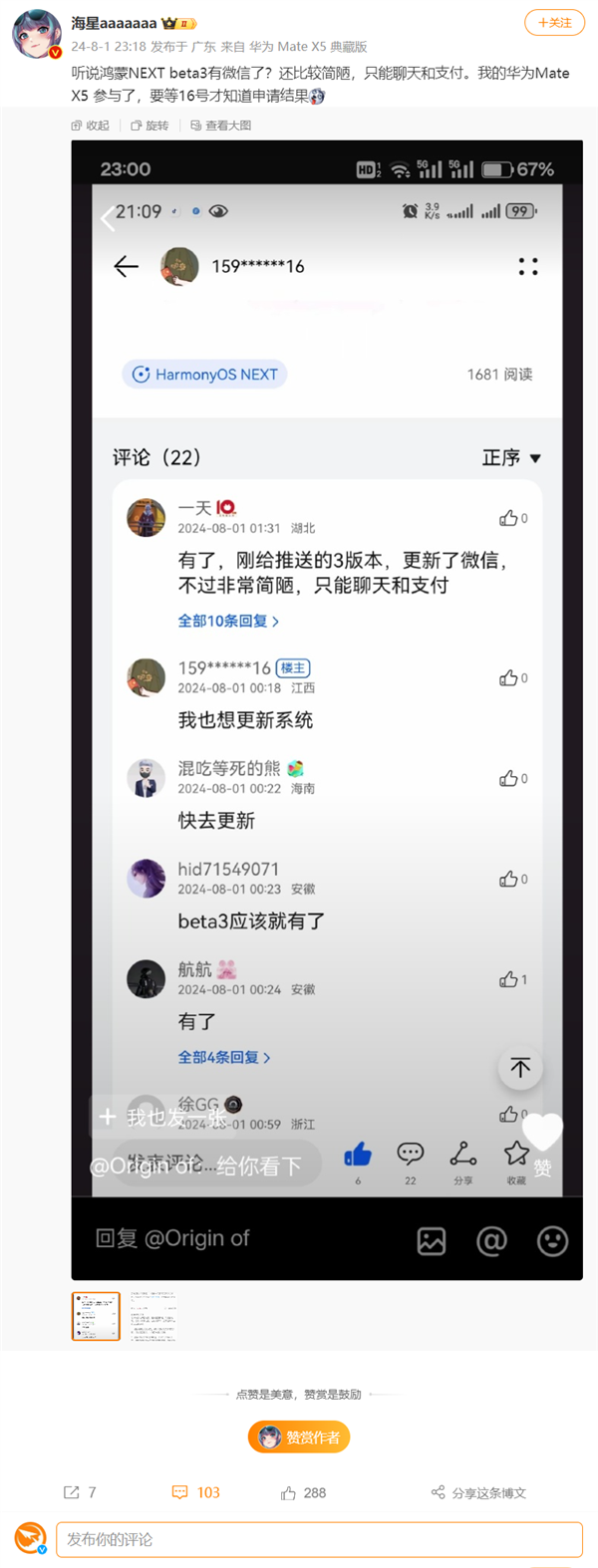Select the second image thumbnail

152,1316
